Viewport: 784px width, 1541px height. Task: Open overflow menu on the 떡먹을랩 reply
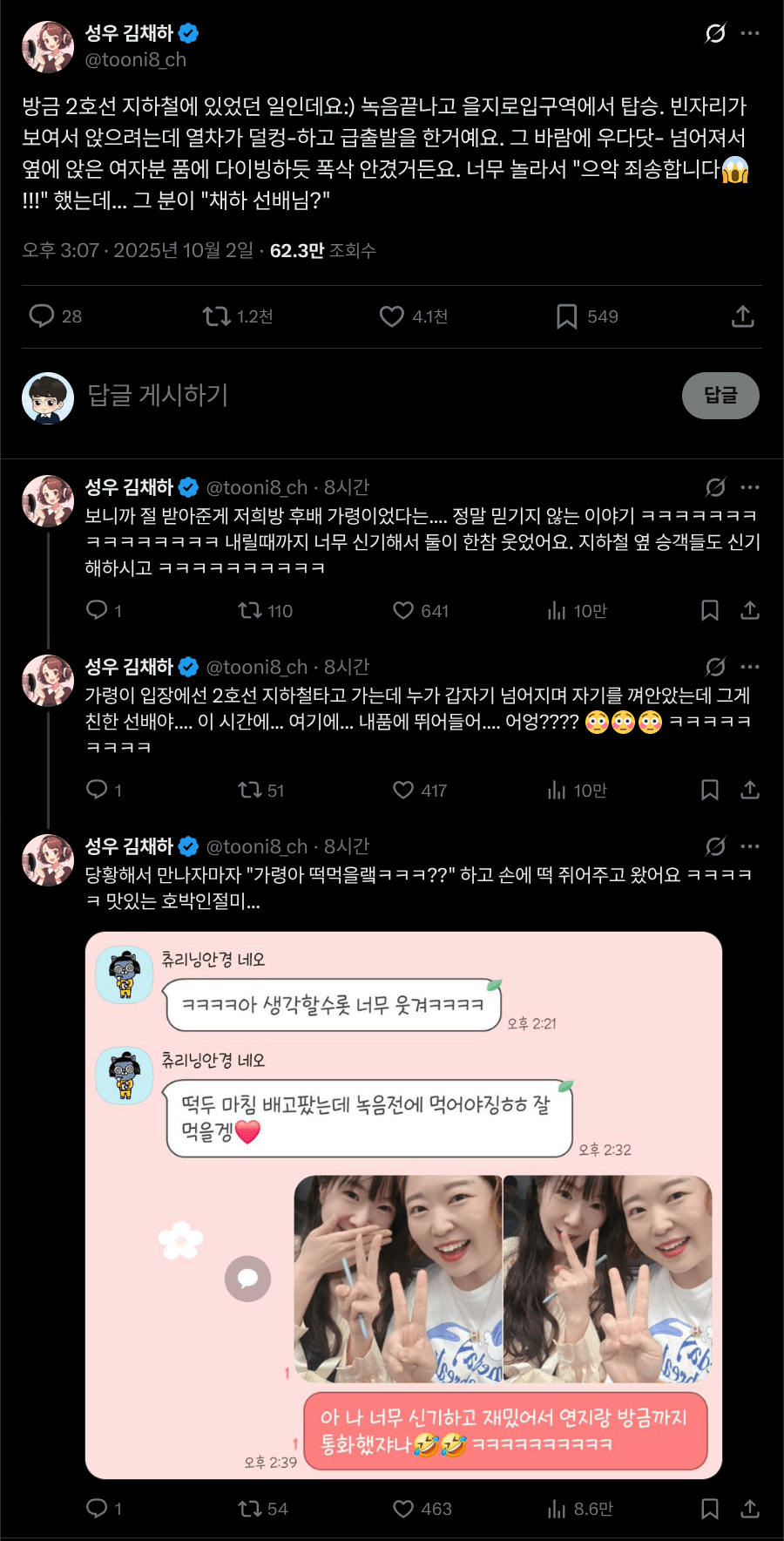(749, 846)
